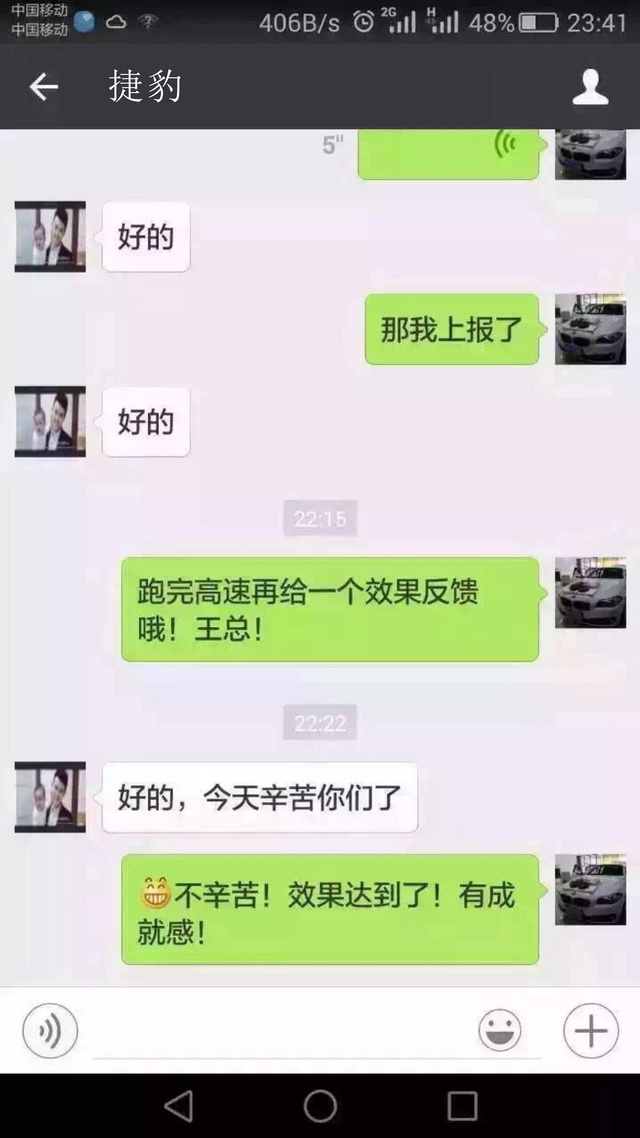Go back from the 捷豹 chat
The width and height of the screenshot is (640, 1138).
(43, 87)
